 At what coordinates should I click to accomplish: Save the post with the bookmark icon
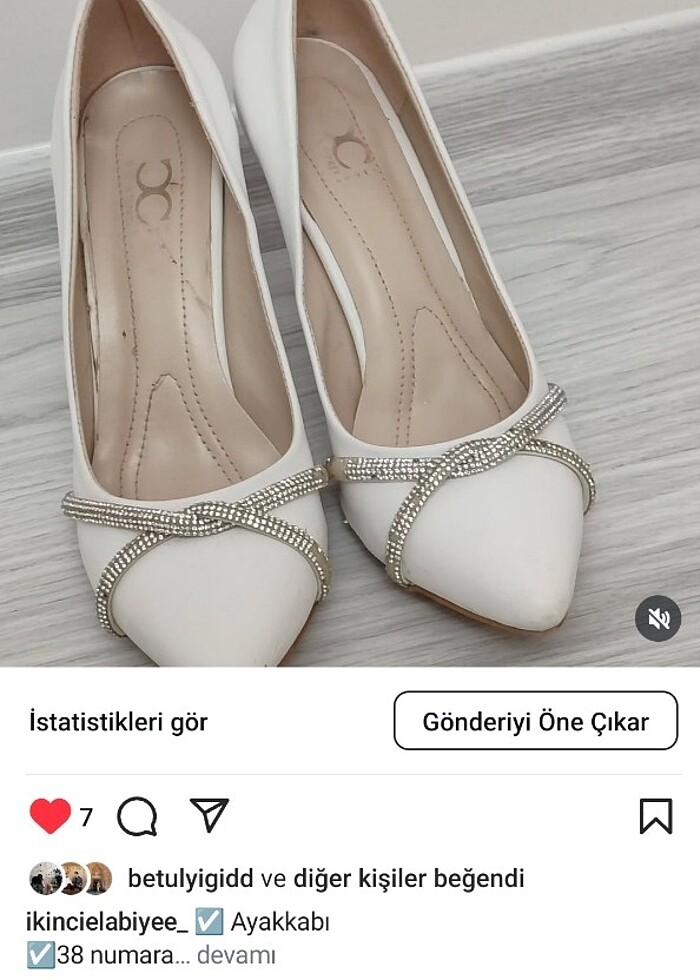pyautogui.click(x=655, y=816)
